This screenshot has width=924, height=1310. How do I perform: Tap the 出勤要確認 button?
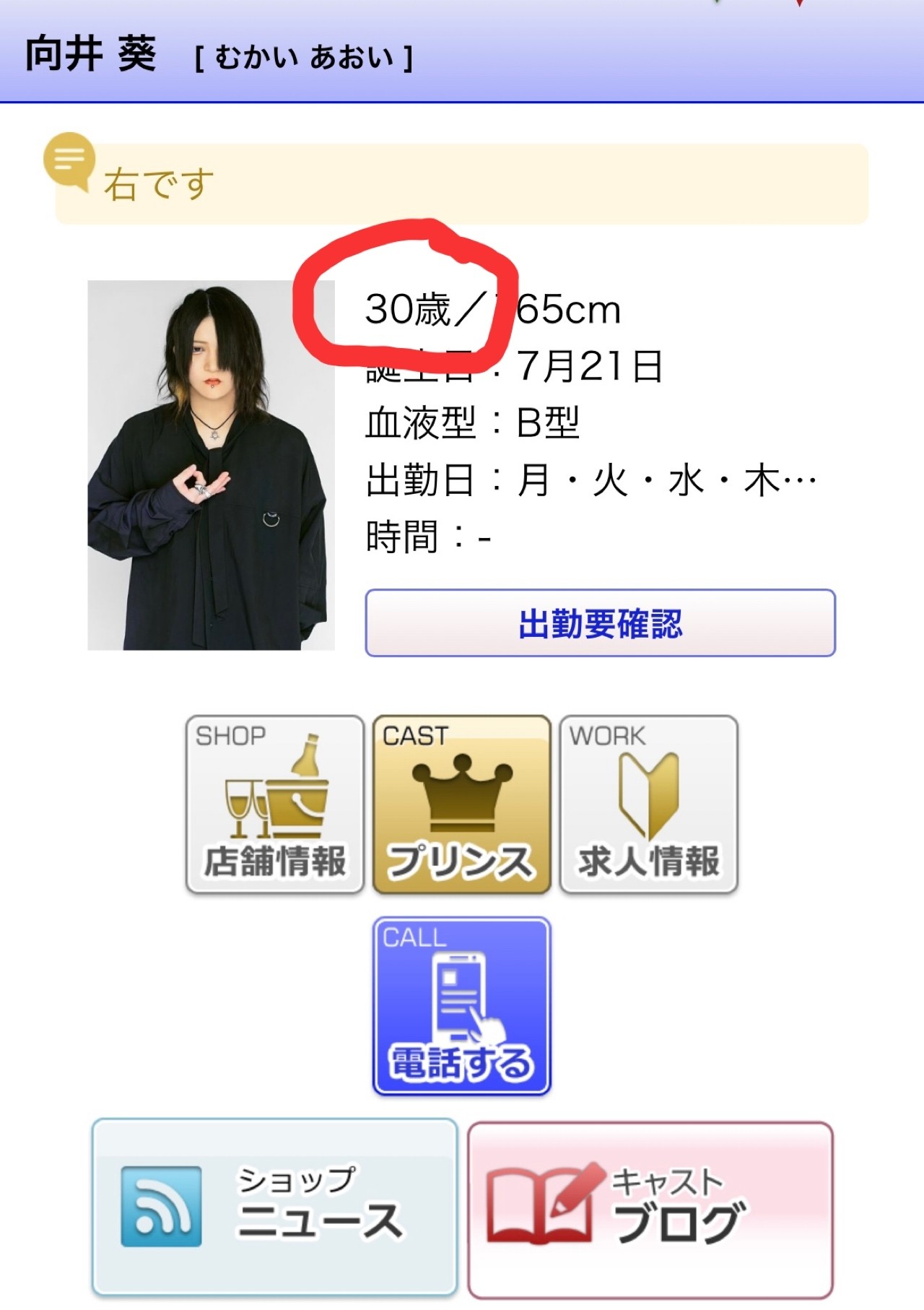click(600, 623)
